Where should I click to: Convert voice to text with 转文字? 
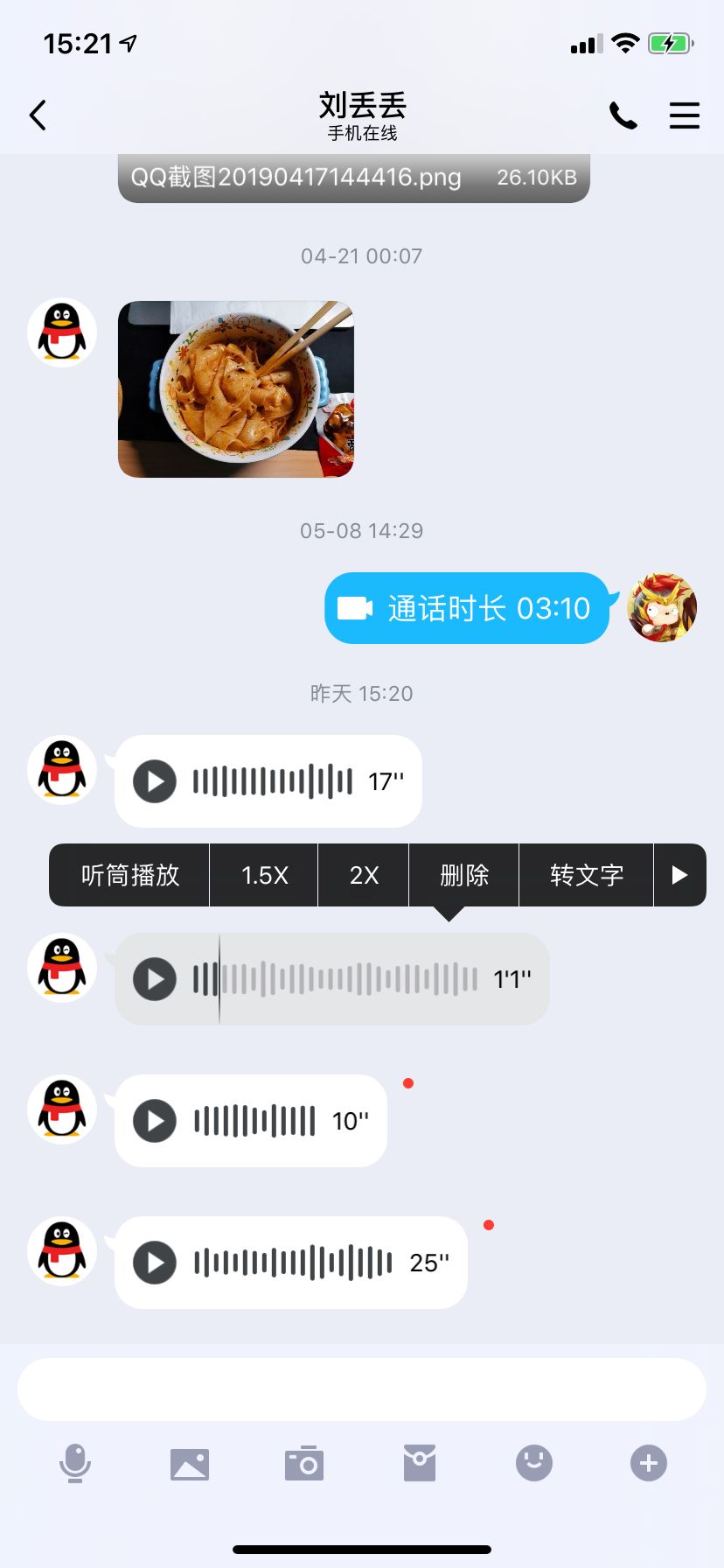click(587, 875)
